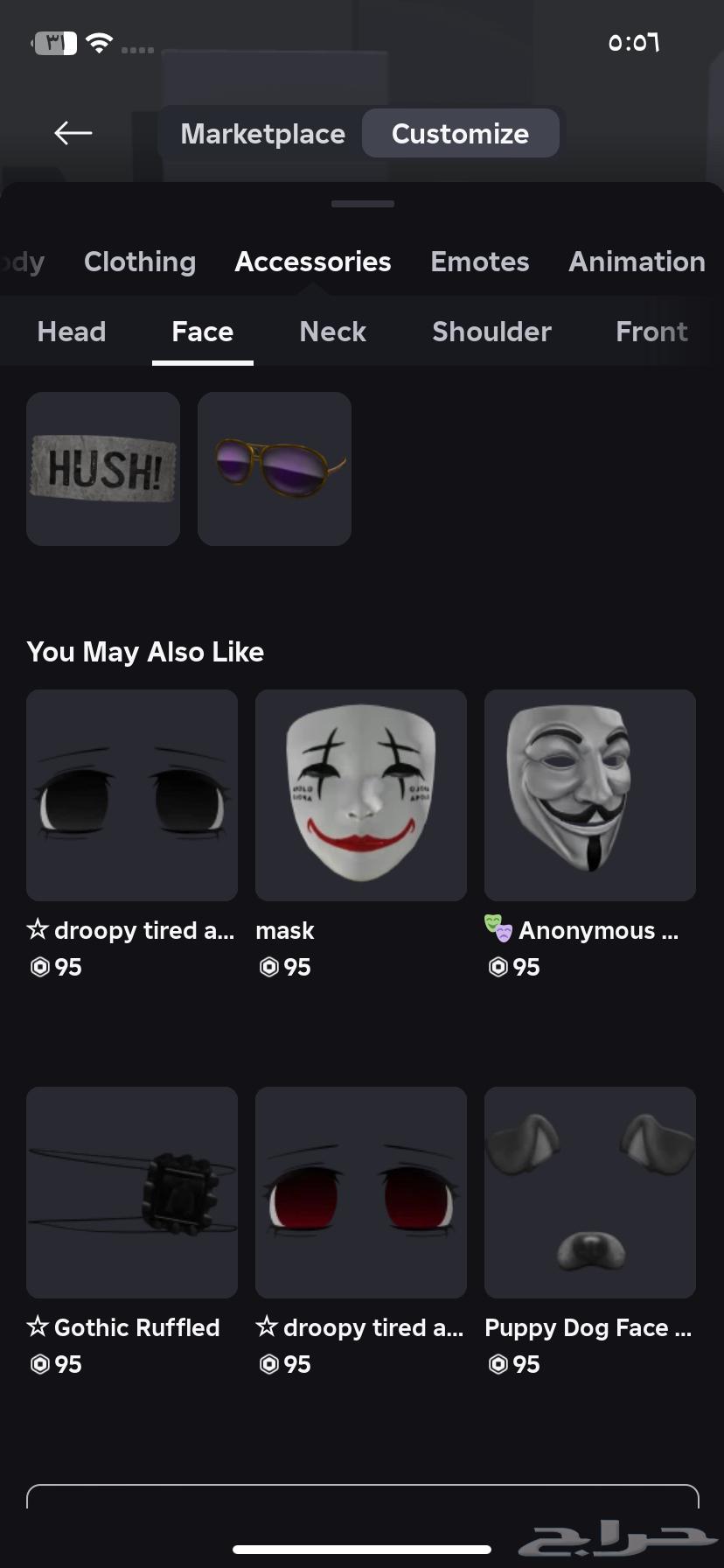Go back using the arrow icon
Screen dimensions: 724x1568
[x=73, y=133]
